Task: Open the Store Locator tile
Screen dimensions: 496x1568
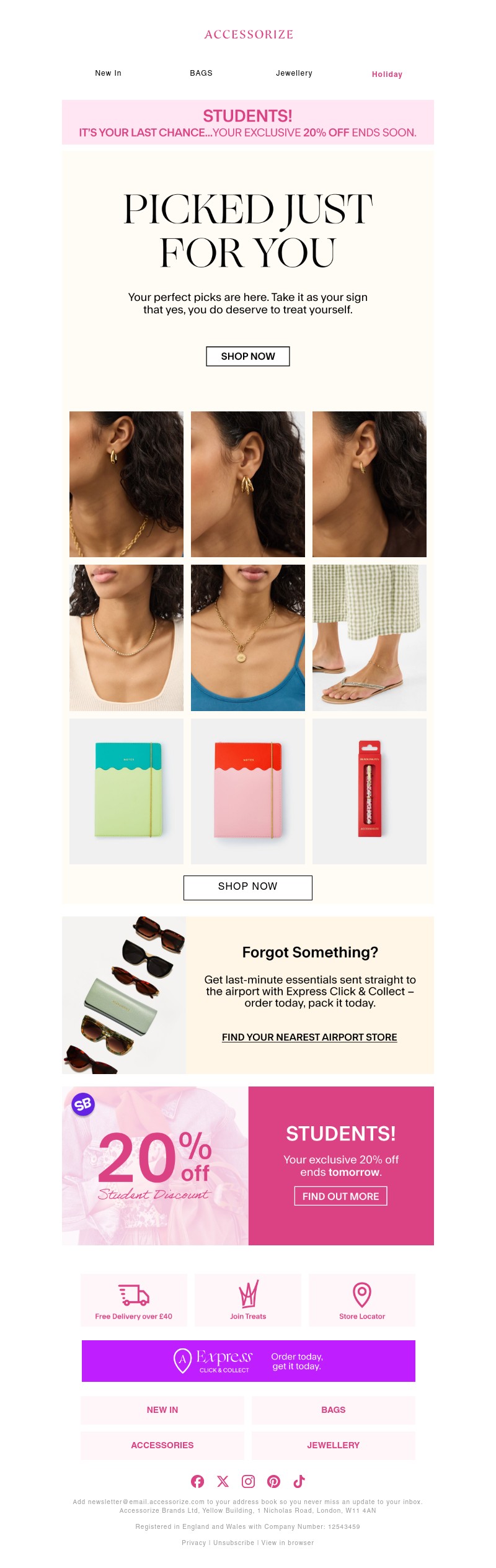Action: [362, 1300]
